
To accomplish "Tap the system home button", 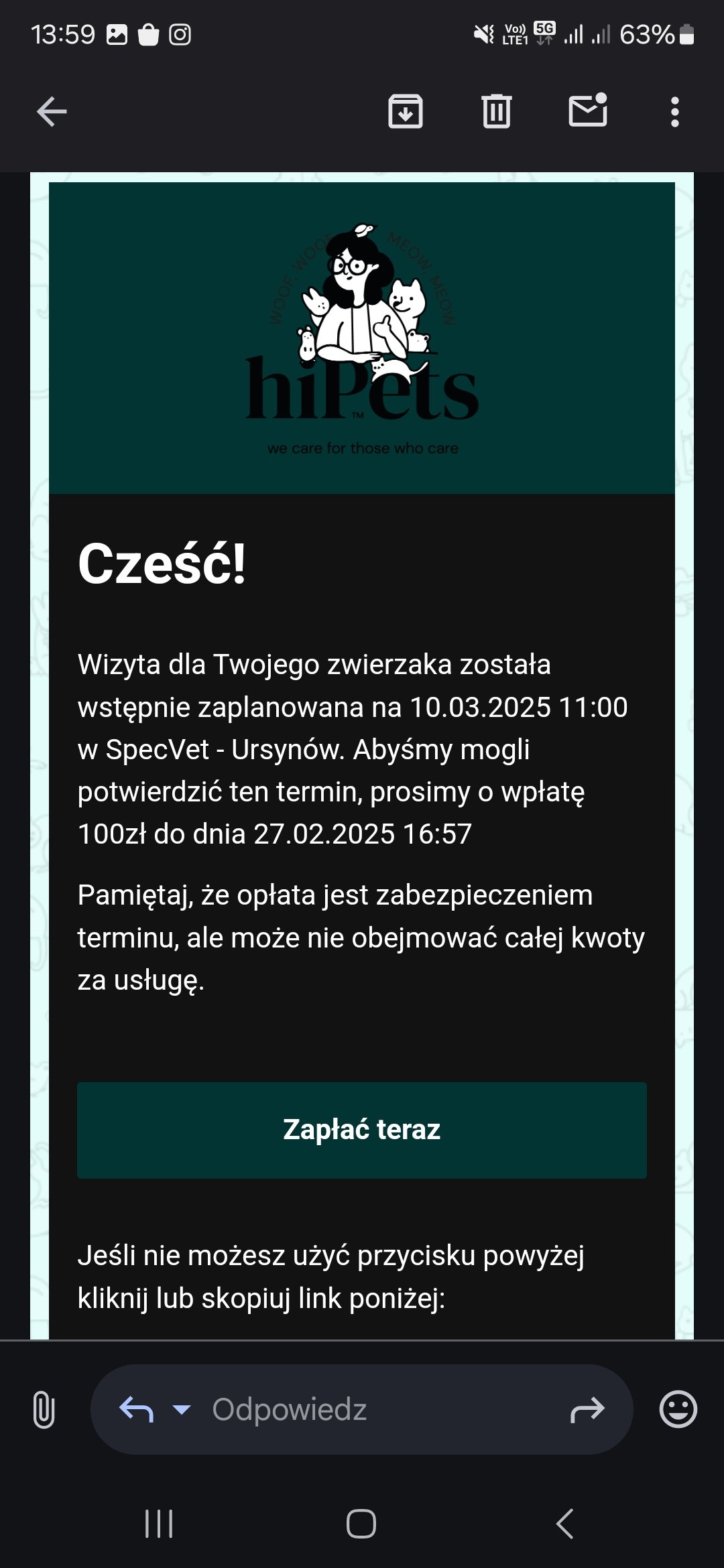I will pos(361,1524).
